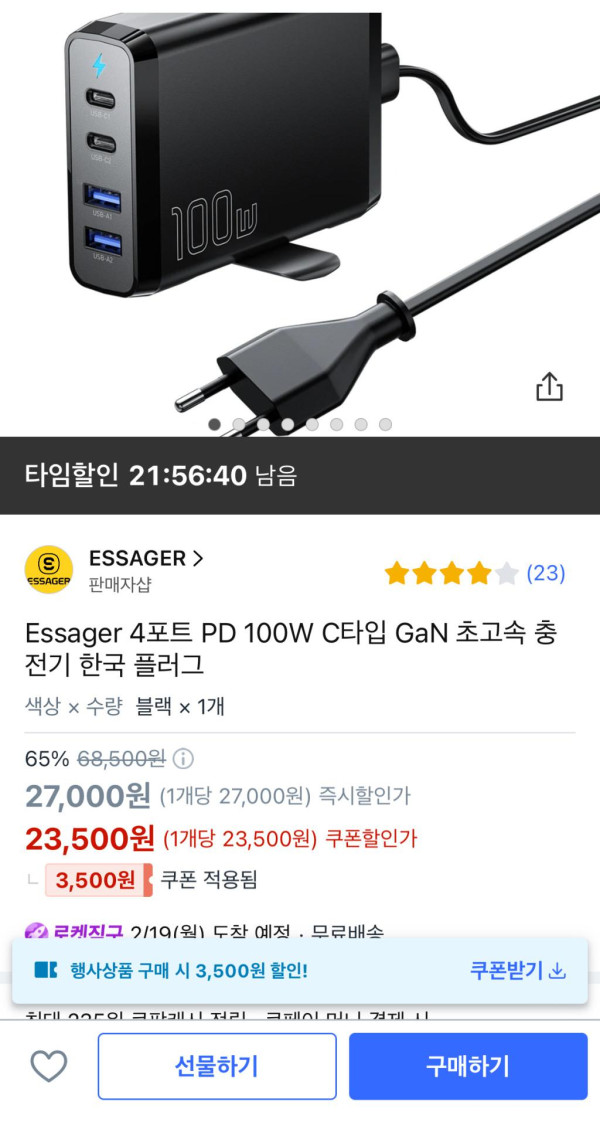This screenshot has width=600, height=1129.
Task: Tap 선물하기 to send as gift
Action: (217, 1066)
